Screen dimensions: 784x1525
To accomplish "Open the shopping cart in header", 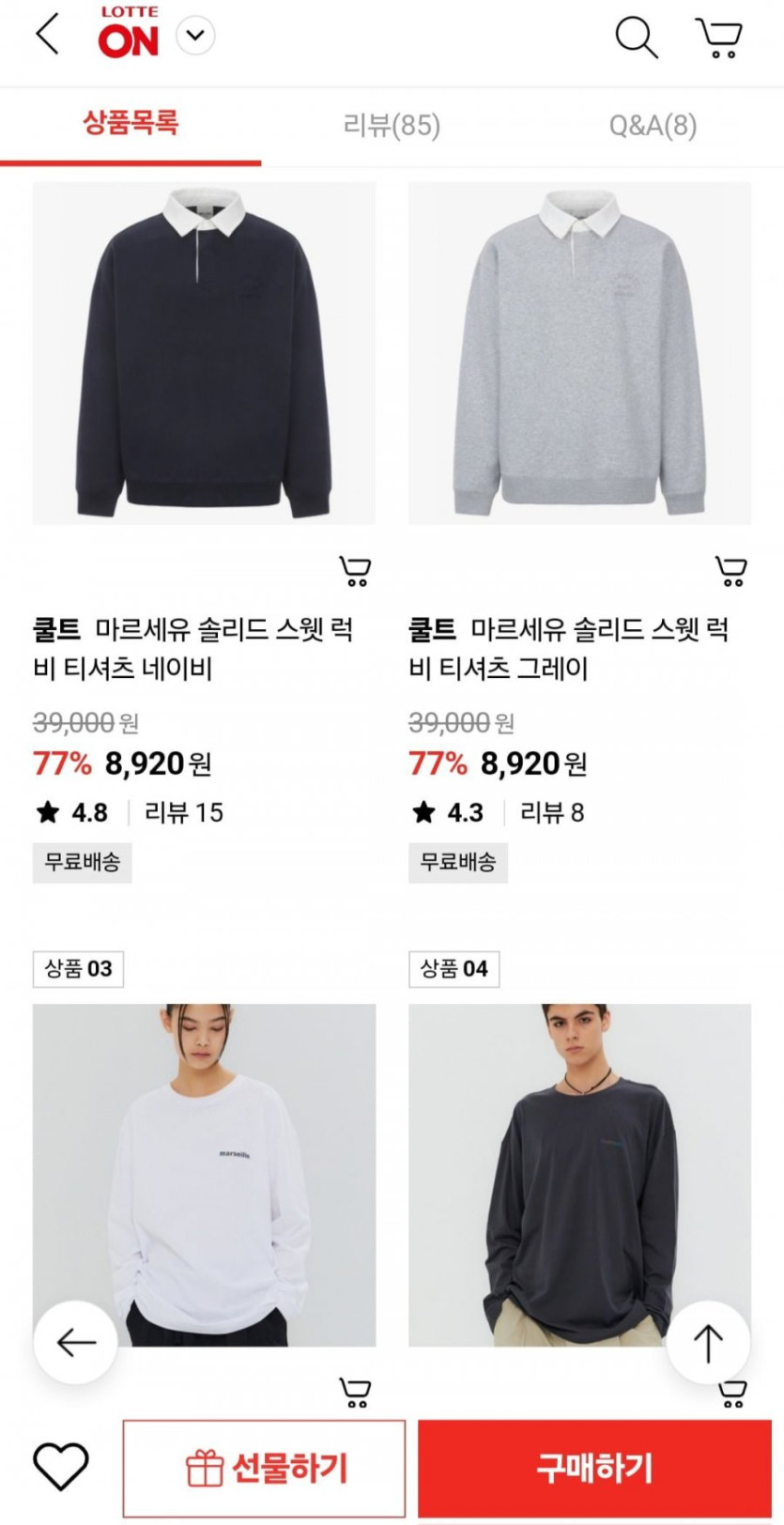I will (x=719, y=38).
